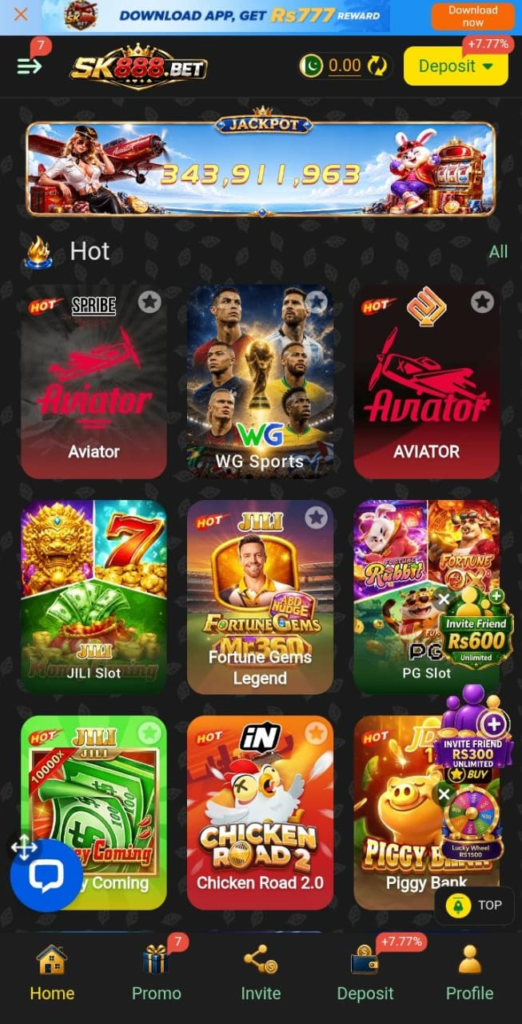
Task: Jump back to TOP
Action: [474, 905]
